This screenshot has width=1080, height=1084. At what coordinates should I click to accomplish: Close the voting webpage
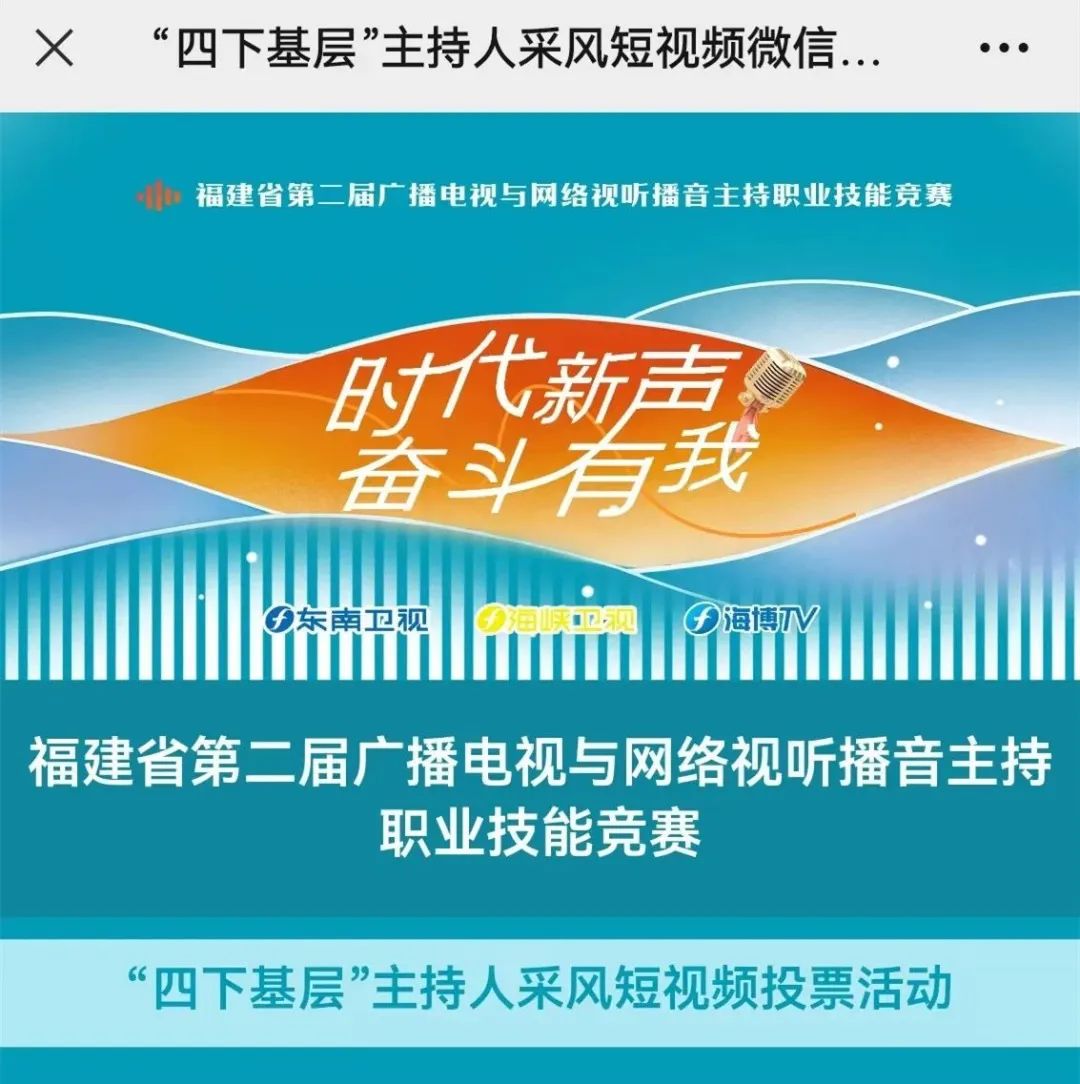(x=54, y=49)
